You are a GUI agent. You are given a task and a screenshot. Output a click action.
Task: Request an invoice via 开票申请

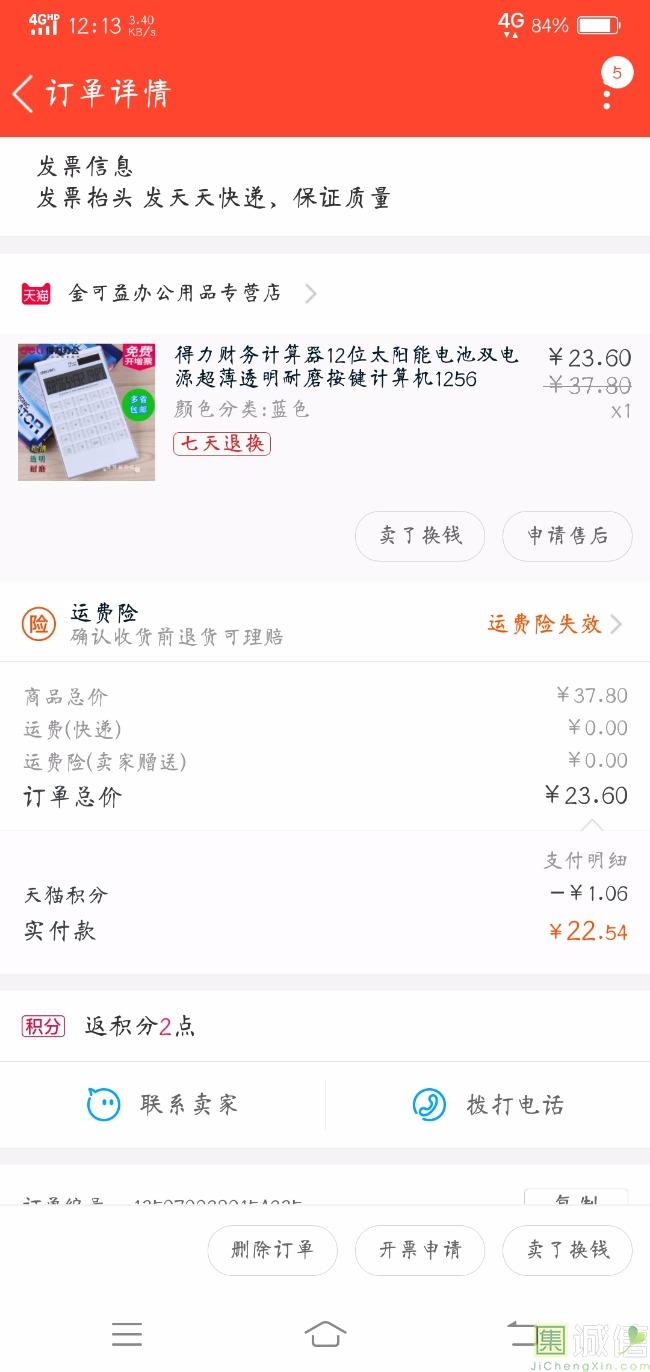pyautogui.click(x=420, y=1249)
